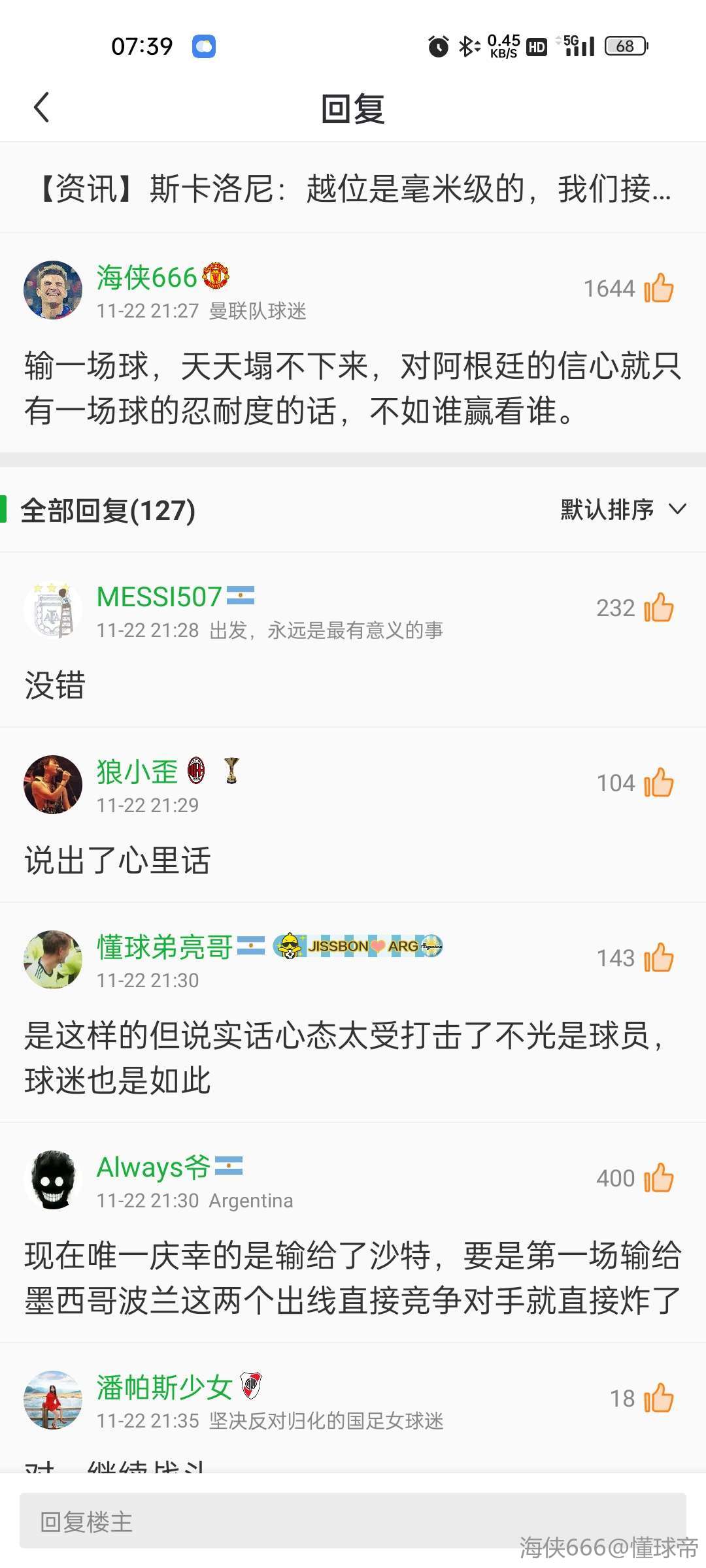Visit 懂球弟亮哥's profile by username
The width and height of the screenshot is (706, 1568).
(x=165, y=947)
